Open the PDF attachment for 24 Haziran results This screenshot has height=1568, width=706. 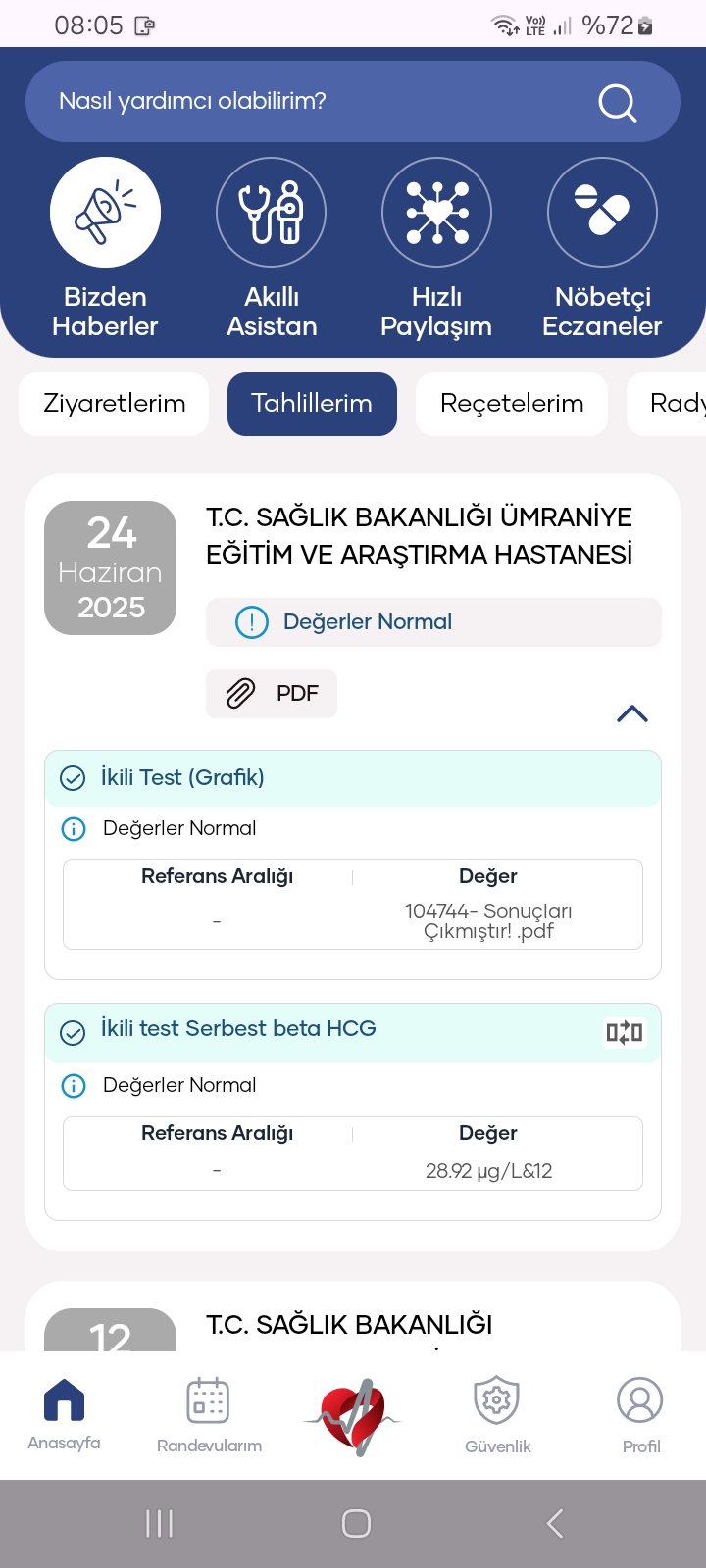pyautogui.click(x=272, y=694)
